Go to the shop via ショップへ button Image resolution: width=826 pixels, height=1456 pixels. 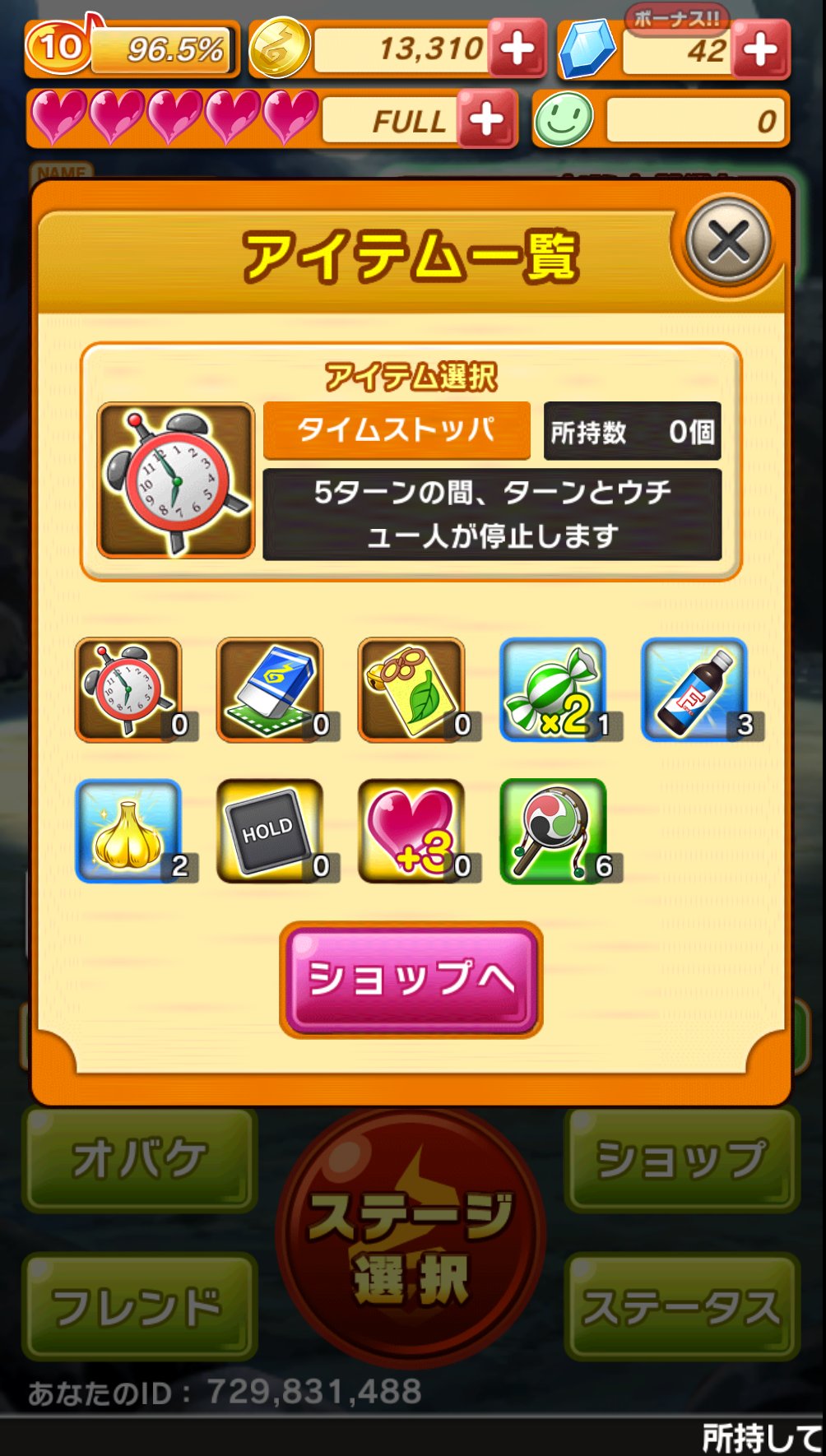click(411, 979)
